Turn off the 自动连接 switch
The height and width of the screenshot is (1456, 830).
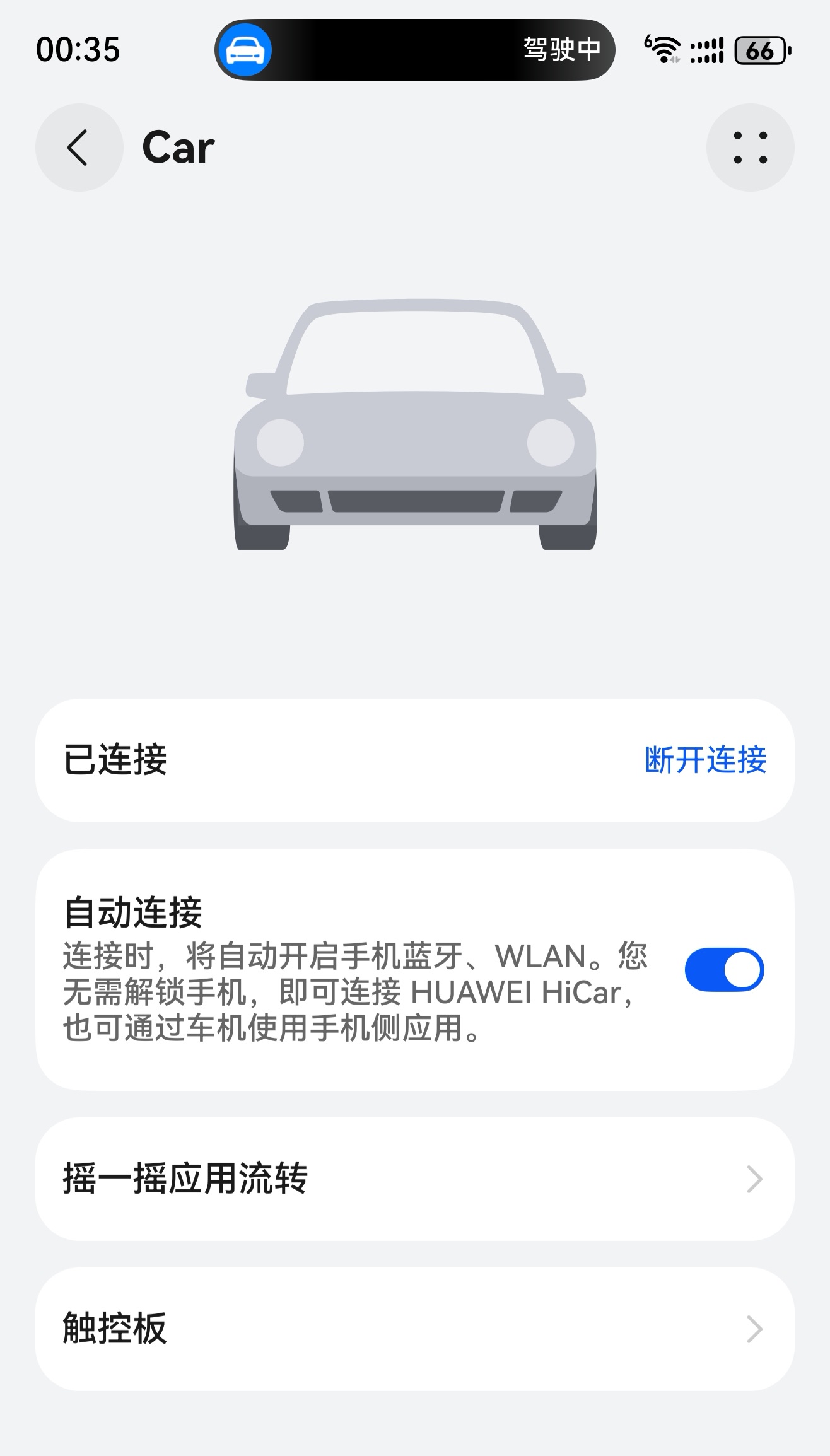[724, 970]
